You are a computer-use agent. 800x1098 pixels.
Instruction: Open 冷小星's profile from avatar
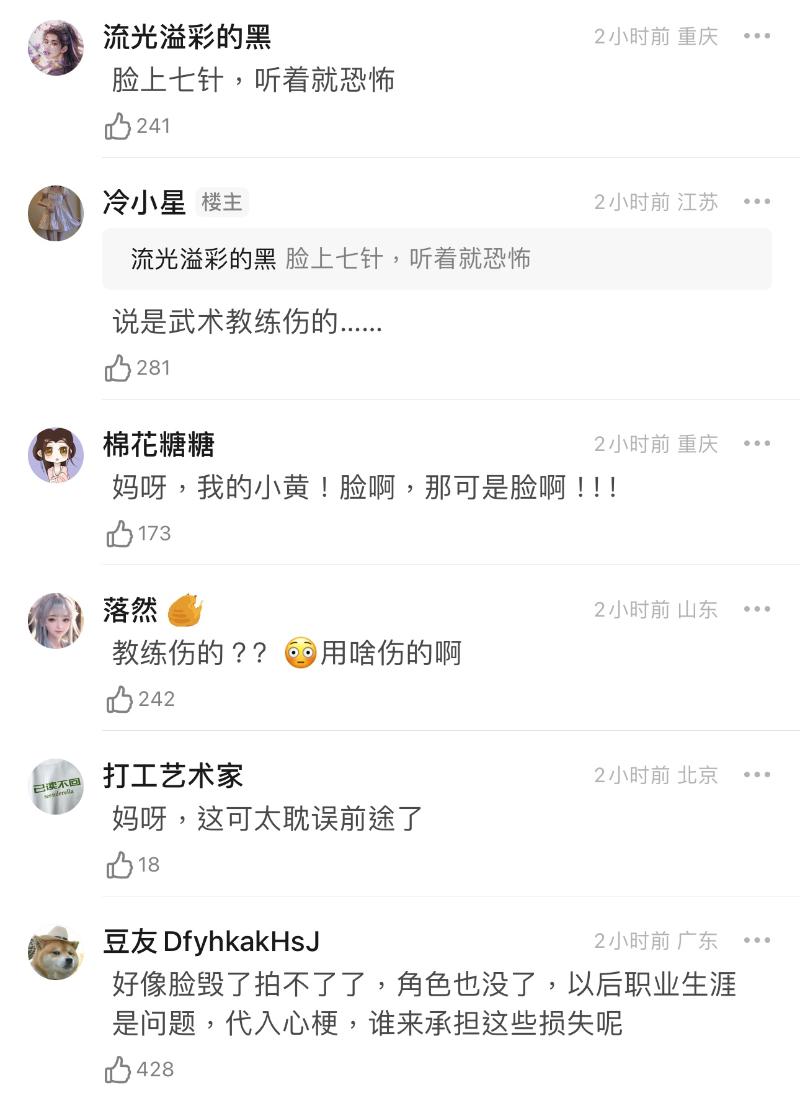[x=56, y=212]
